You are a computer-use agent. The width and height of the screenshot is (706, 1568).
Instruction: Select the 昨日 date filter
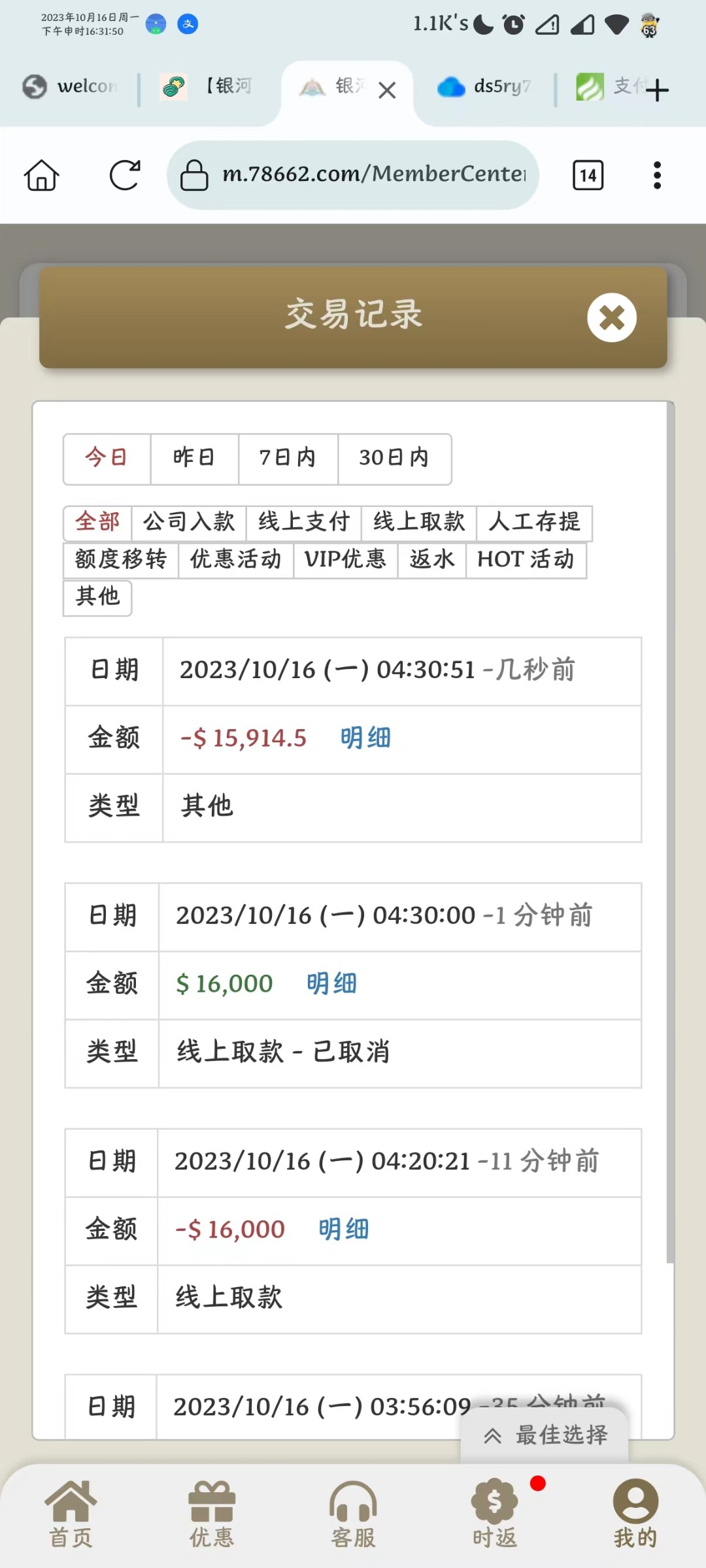point(194,458)
